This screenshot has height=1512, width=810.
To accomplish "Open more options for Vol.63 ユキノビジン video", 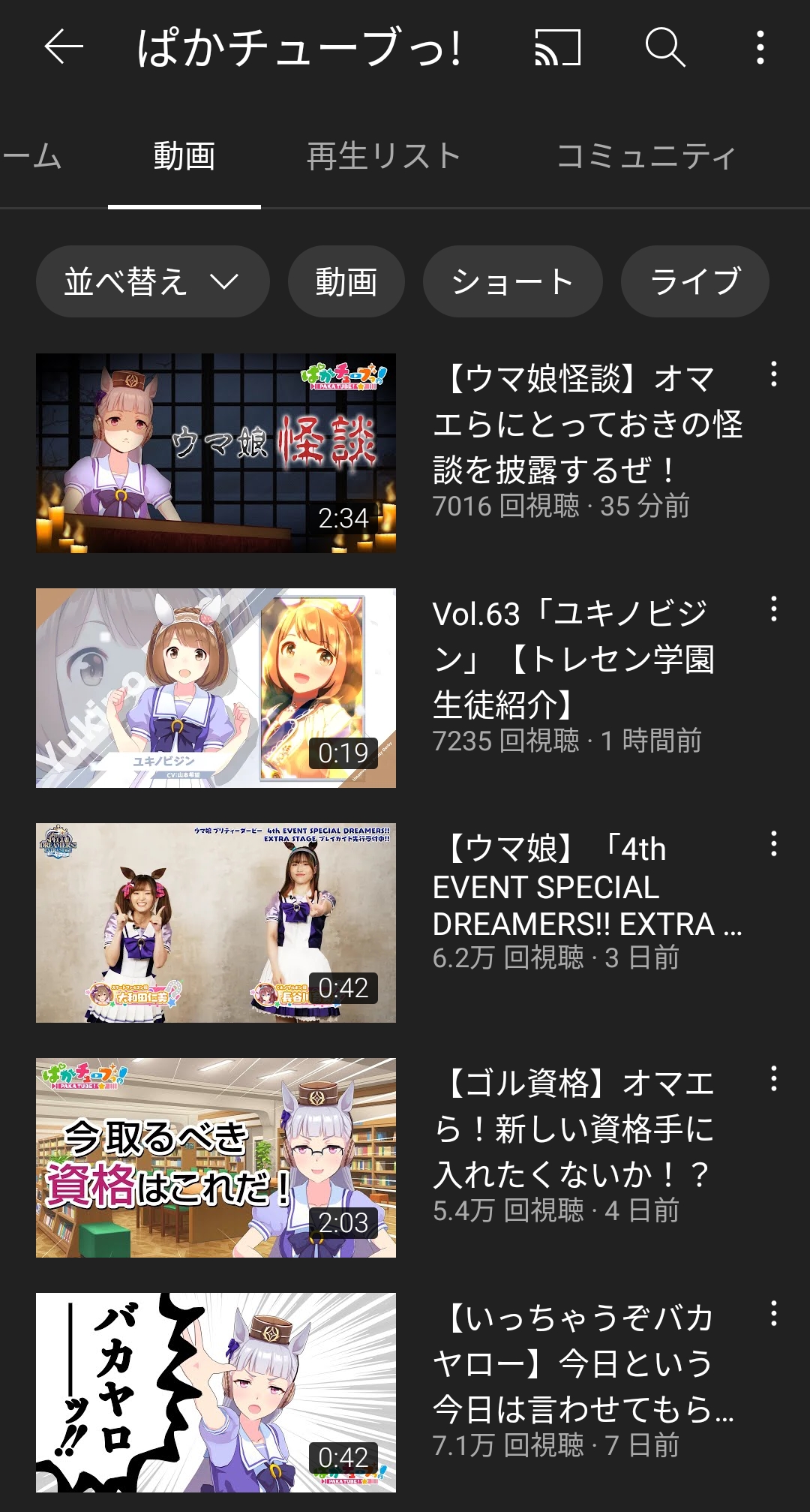I will pyautogui.click(x=773, y=609).
